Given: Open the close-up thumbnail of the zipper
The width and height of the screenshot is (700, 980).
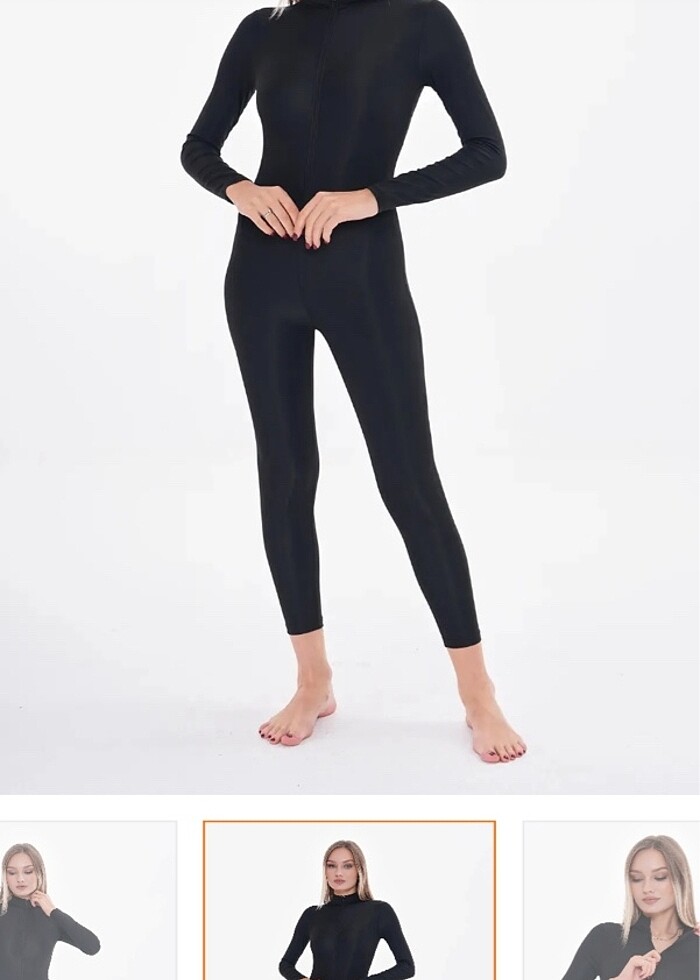Looking at the screenshot, I should 612,901.
